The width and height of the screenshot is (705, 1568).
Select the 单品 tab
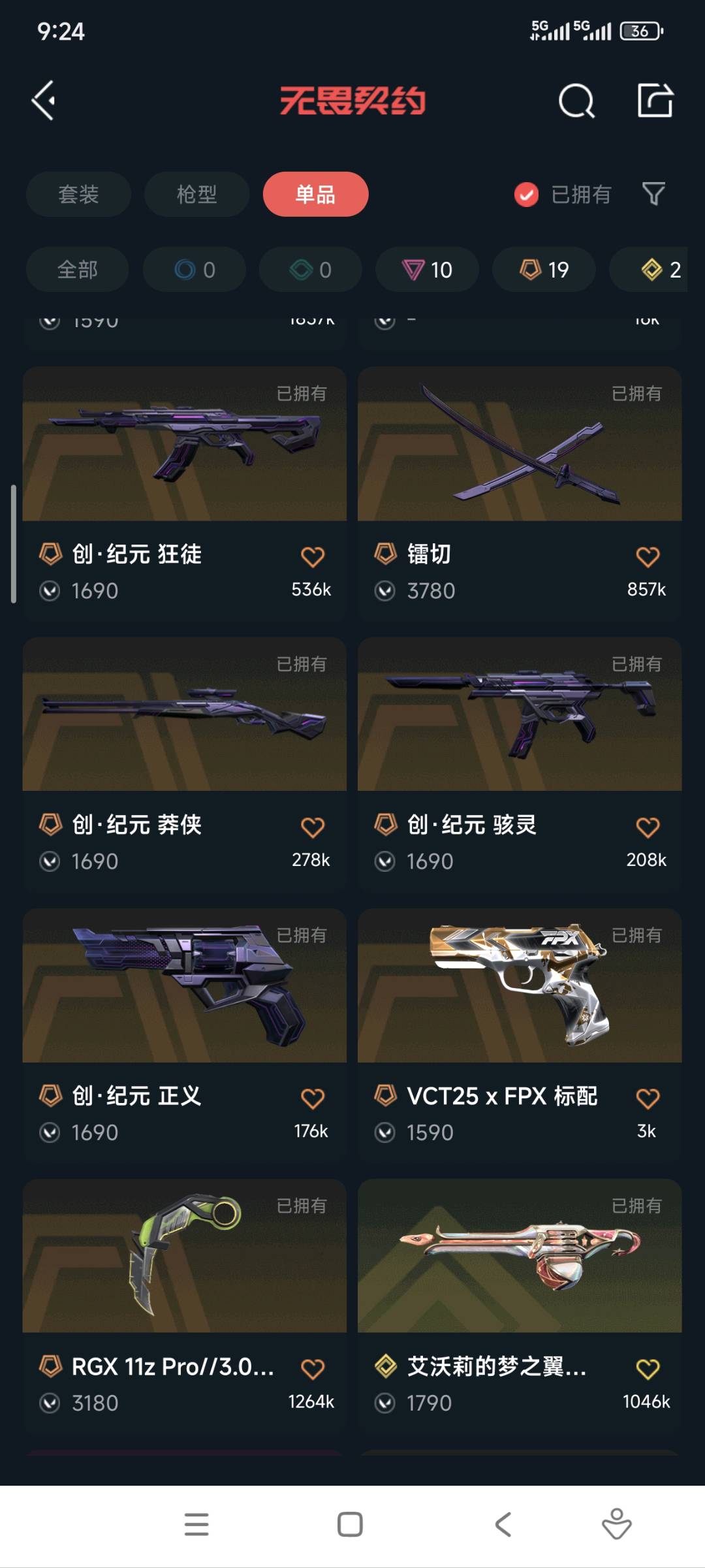click(315, 194)
